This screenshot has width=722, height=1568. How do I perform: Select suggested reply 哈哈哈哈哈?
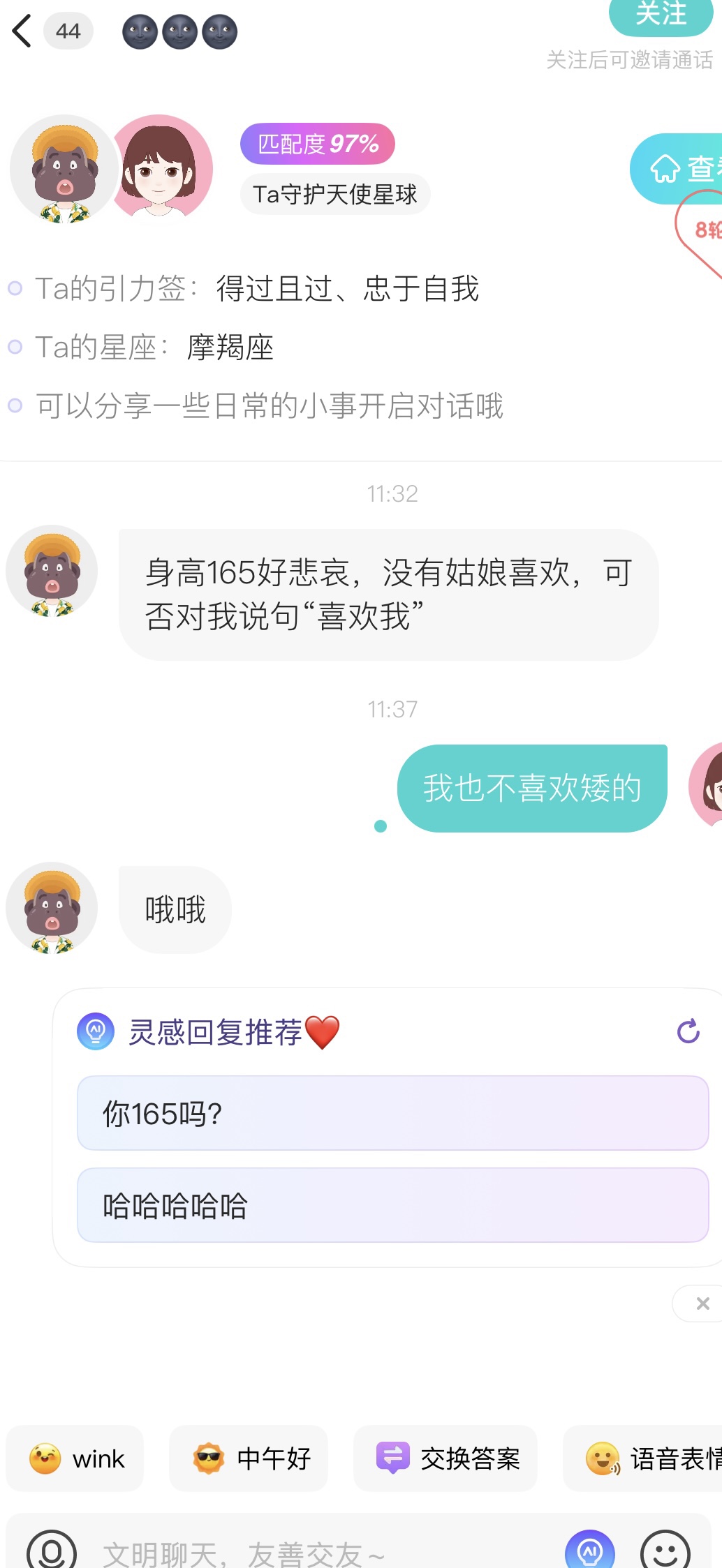click(392, 1205)
